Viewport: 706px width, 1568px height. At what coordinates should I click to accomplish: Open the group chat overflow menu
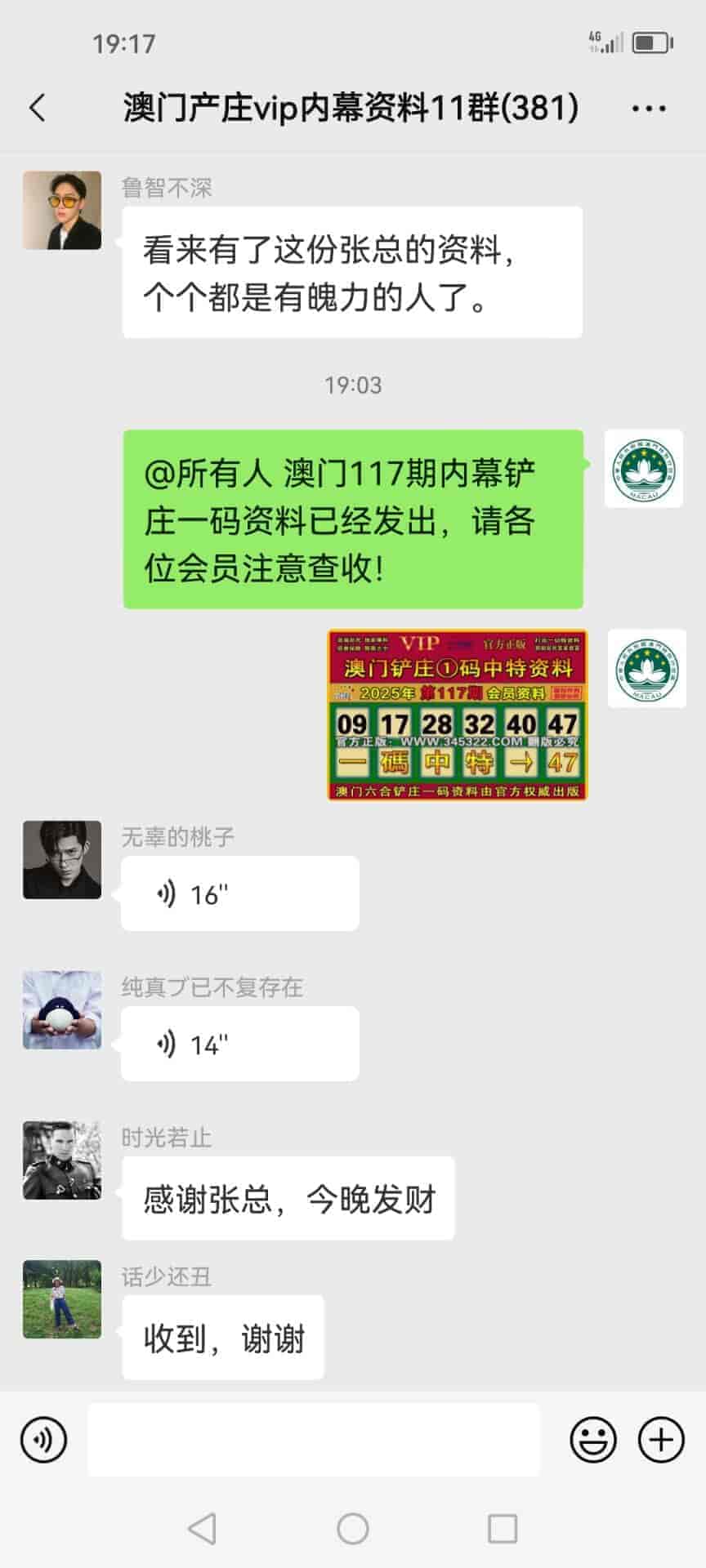649,108
